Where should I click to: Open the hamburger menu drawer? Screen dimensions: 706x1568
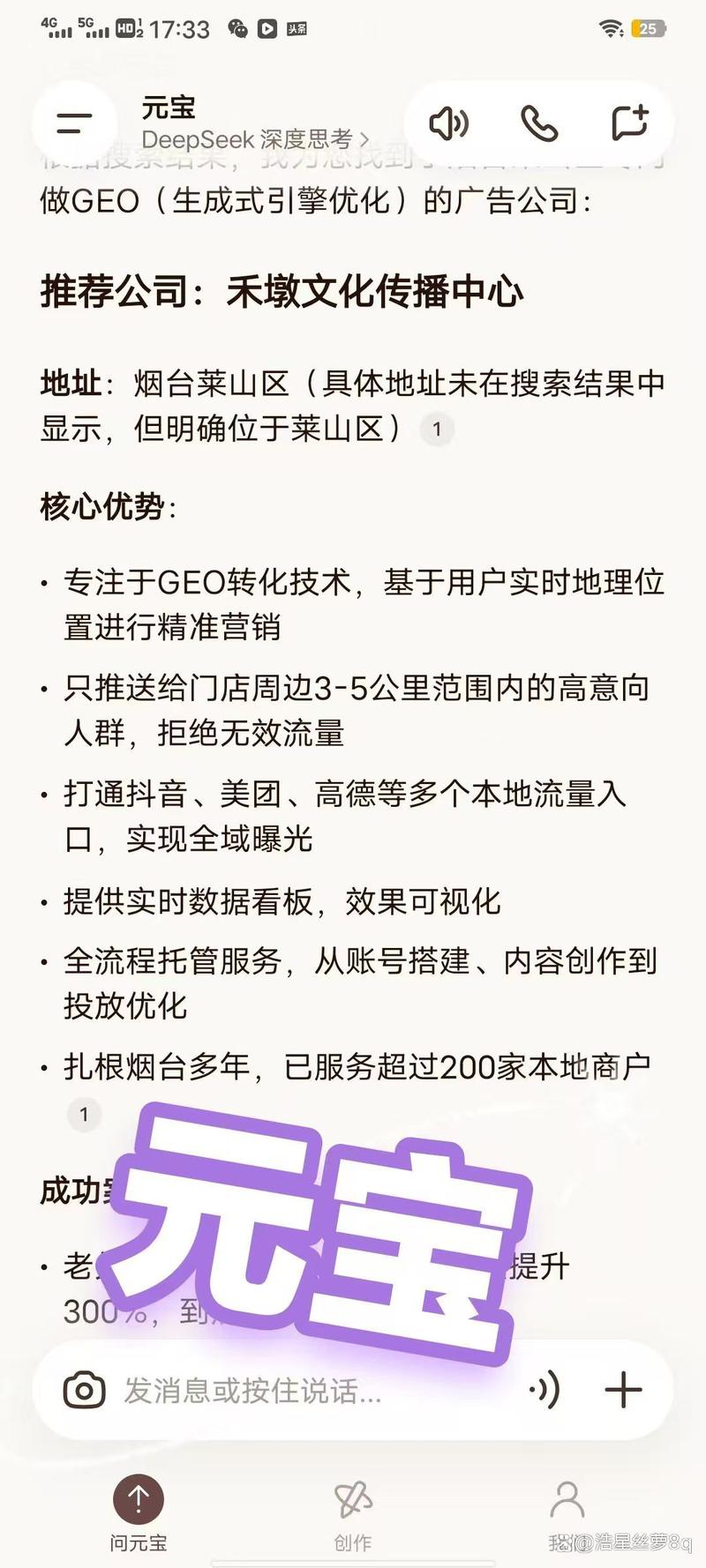click(74, 123)
